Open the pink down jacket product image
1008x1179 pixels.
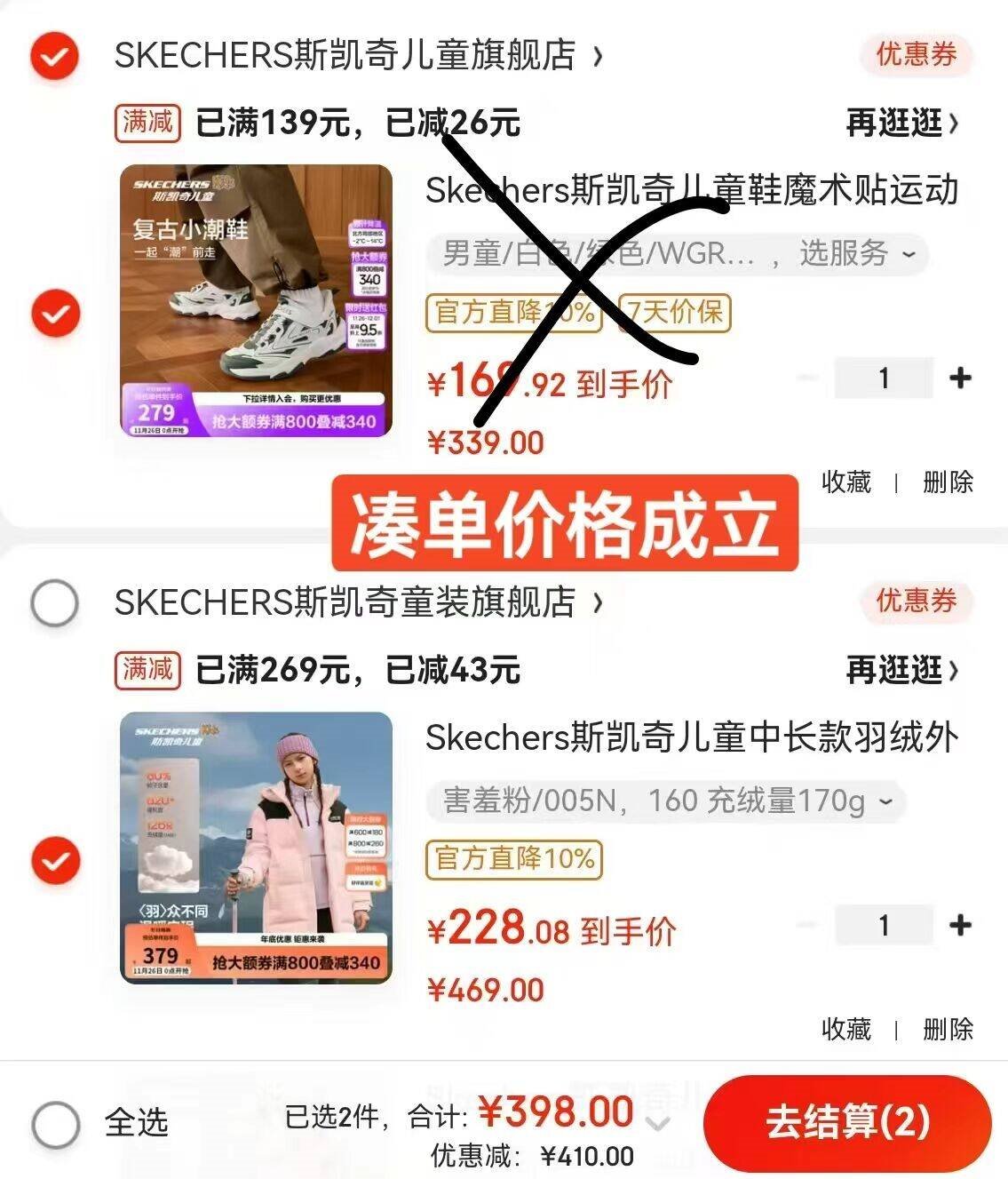tap(257, 848)
